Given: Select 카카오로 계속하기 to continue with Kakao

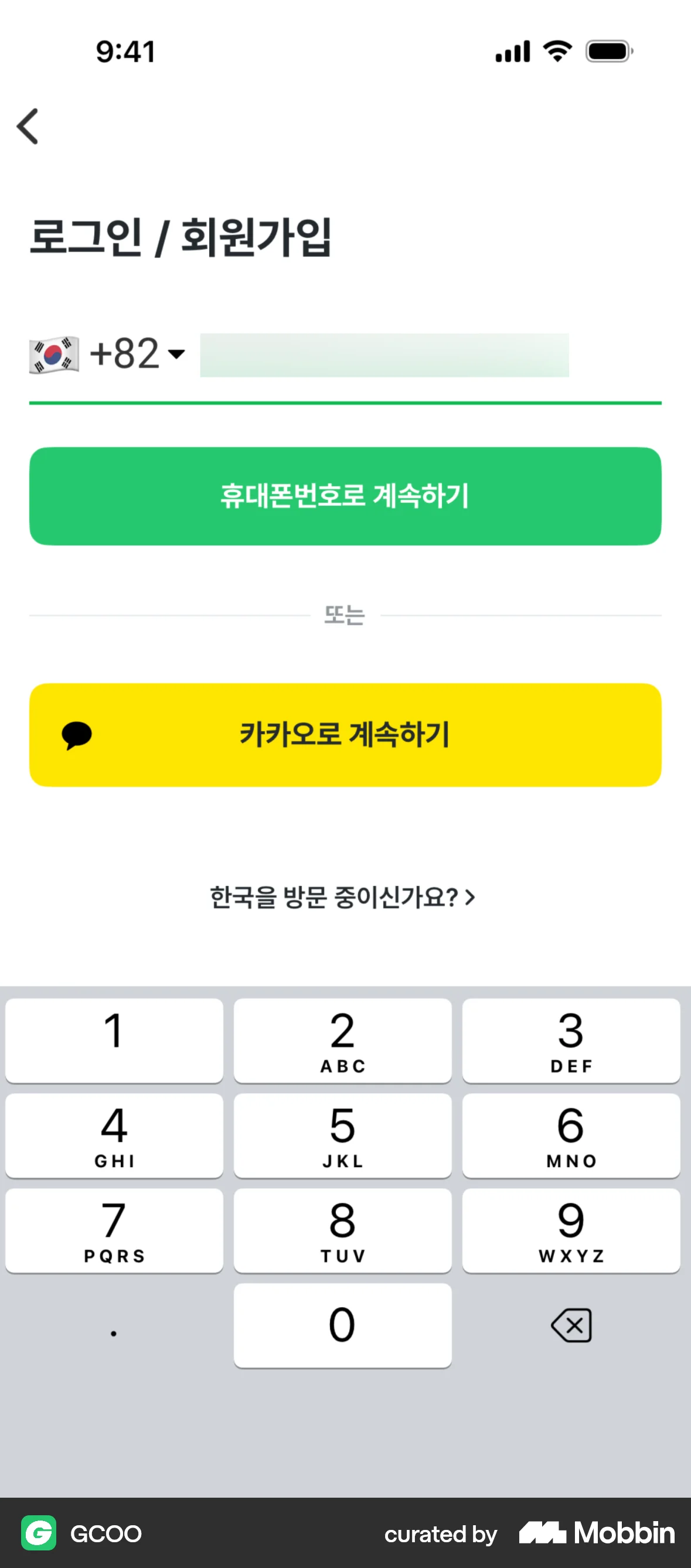Looking at the screenshot, I should [345, 735].
